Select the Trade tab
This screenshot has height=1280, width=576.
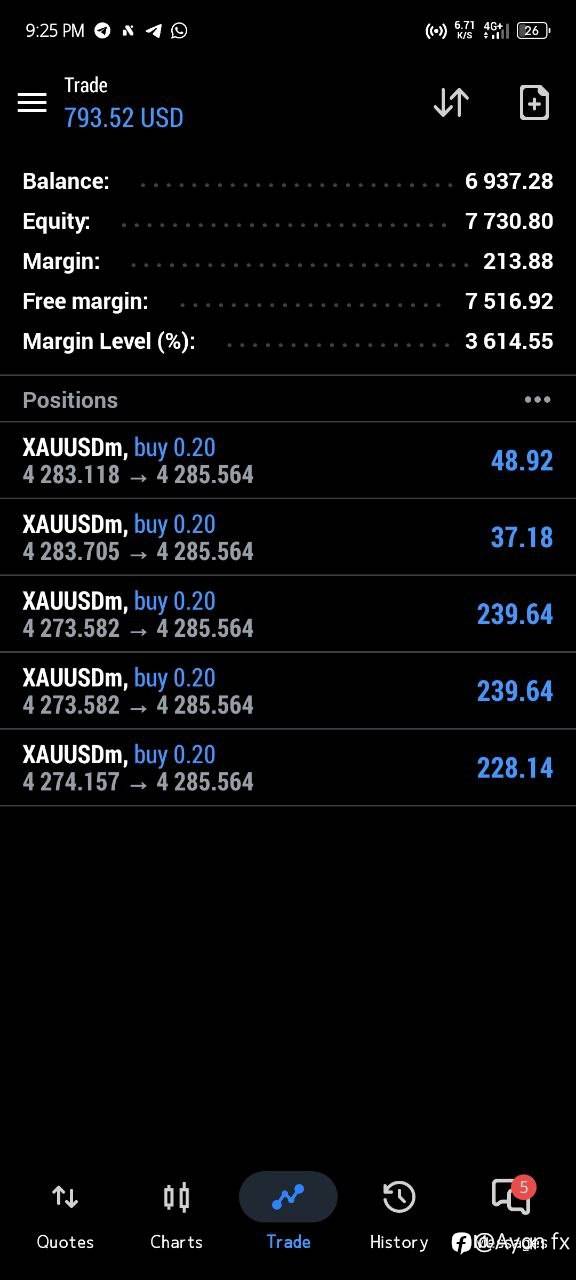tap(288, 1214)
